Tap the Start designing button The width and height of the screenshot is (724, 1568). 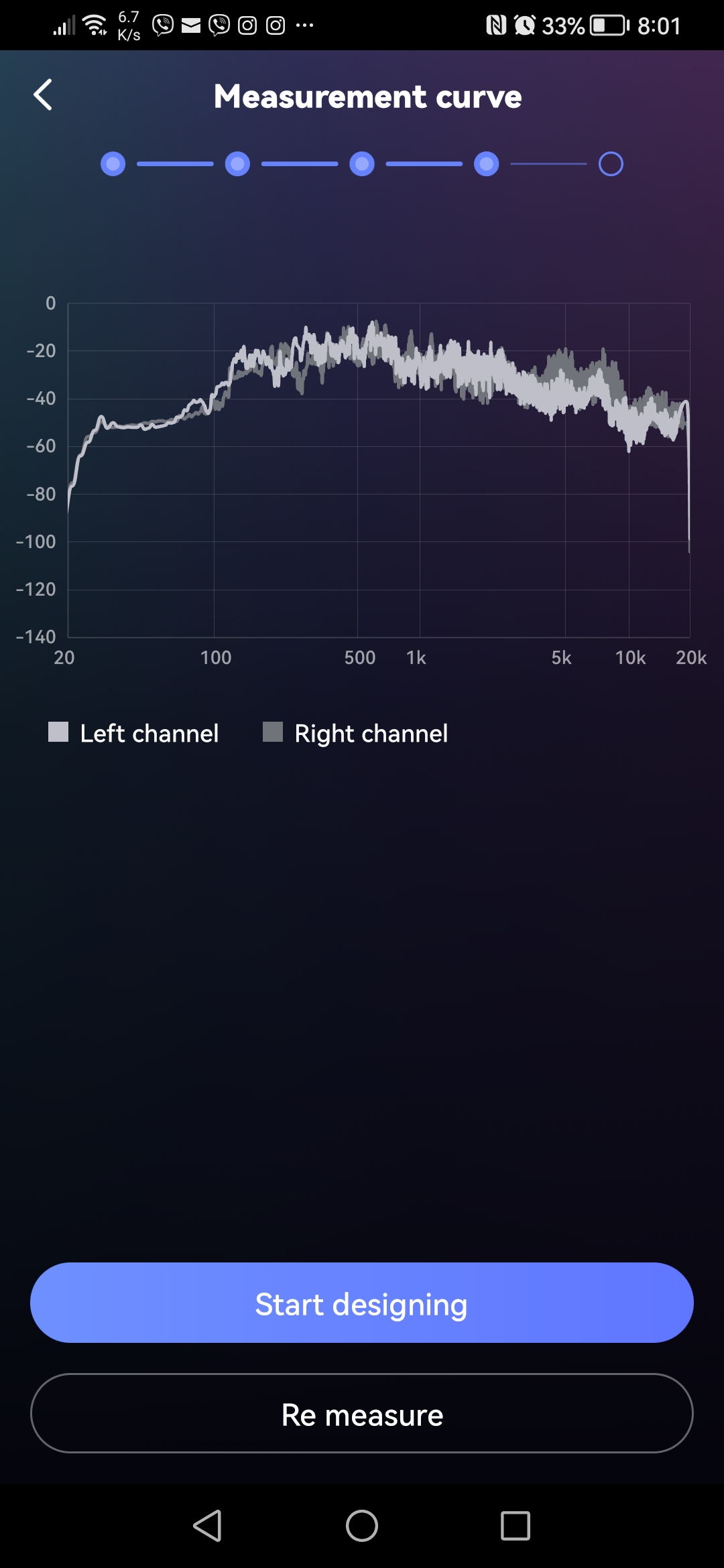click(x=362, y=1303)
